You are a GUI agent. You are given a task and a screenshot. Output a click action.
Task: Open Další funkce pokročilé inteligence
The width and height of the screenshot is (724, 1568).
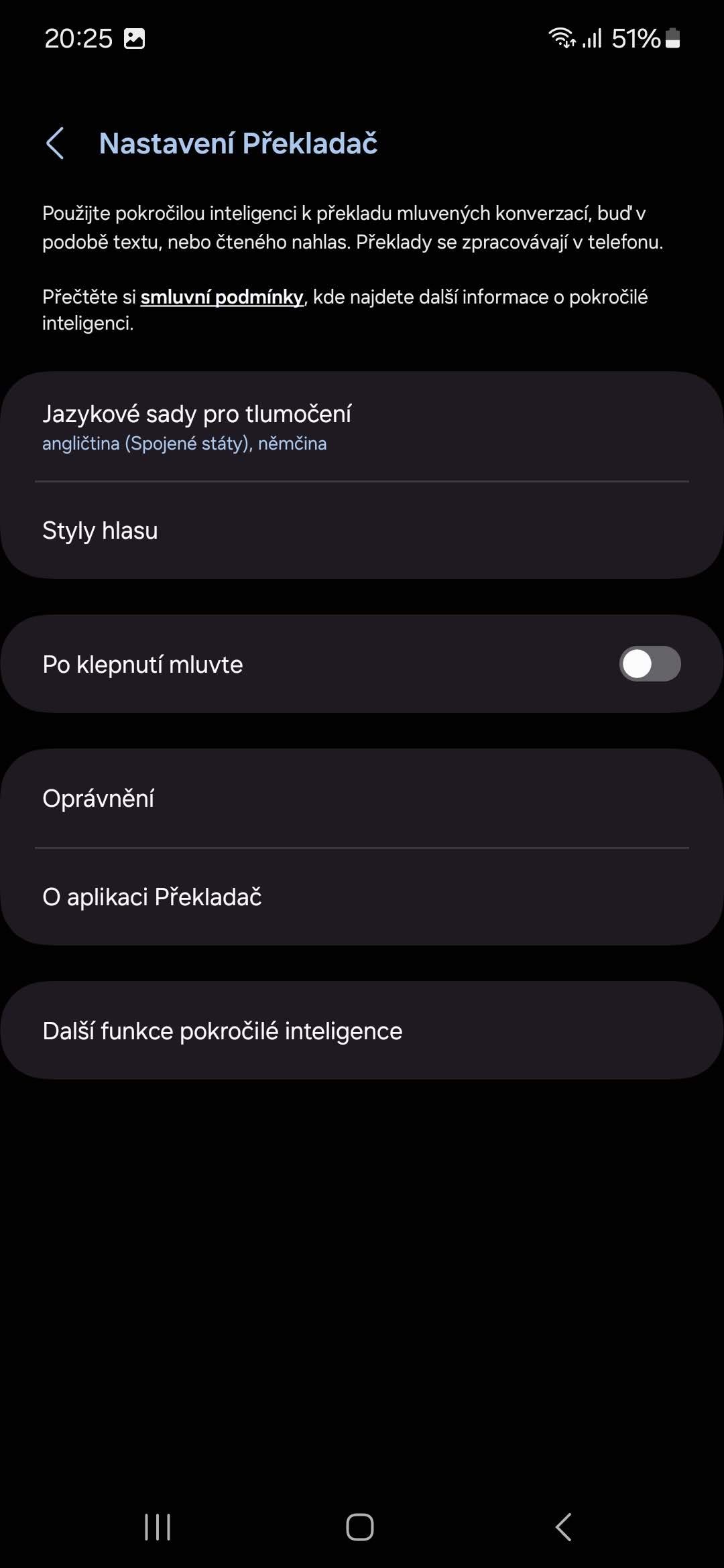click(x=362, y=1031)
